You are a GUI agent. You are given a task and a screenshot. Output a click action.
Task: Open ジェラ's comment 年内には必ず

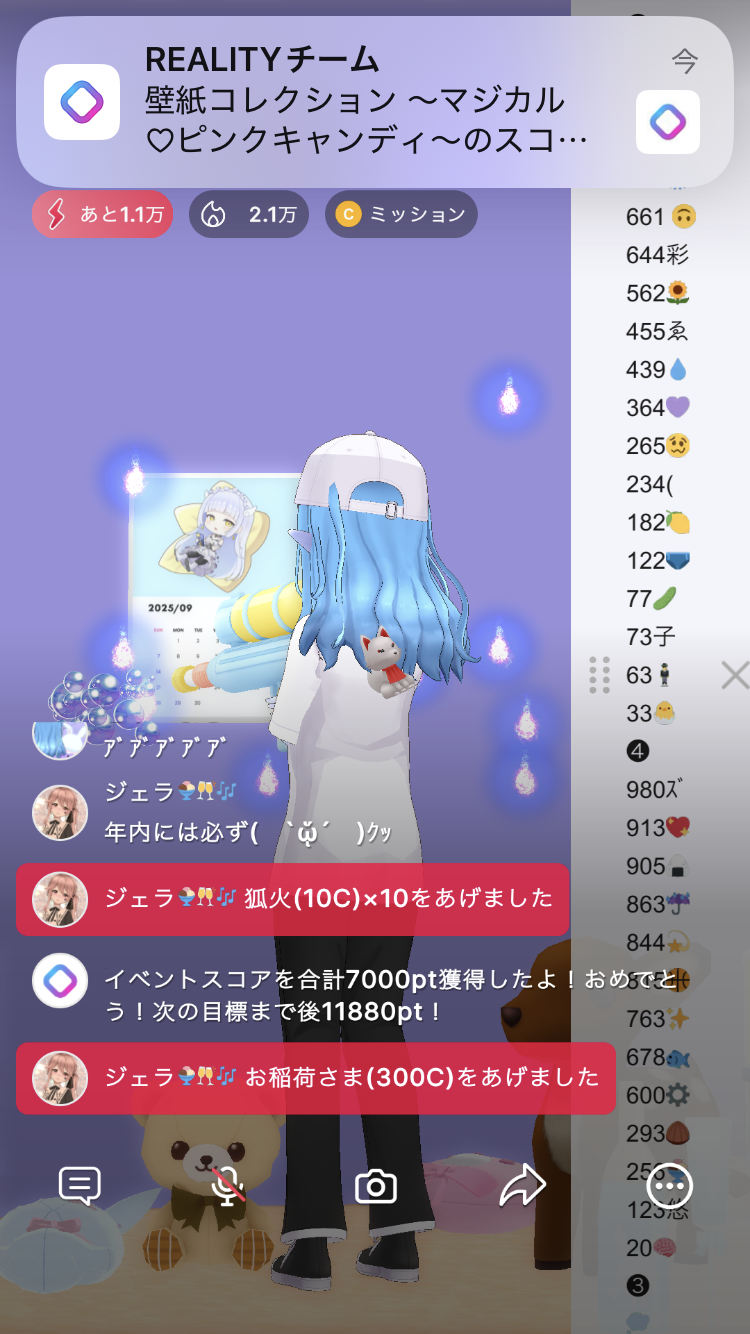pos(250,832)
